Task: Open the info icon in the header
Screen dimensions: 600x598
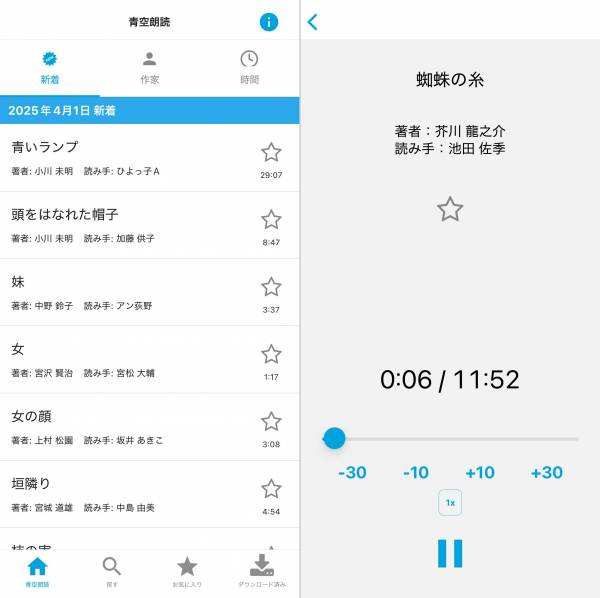Action: [269, 22]
